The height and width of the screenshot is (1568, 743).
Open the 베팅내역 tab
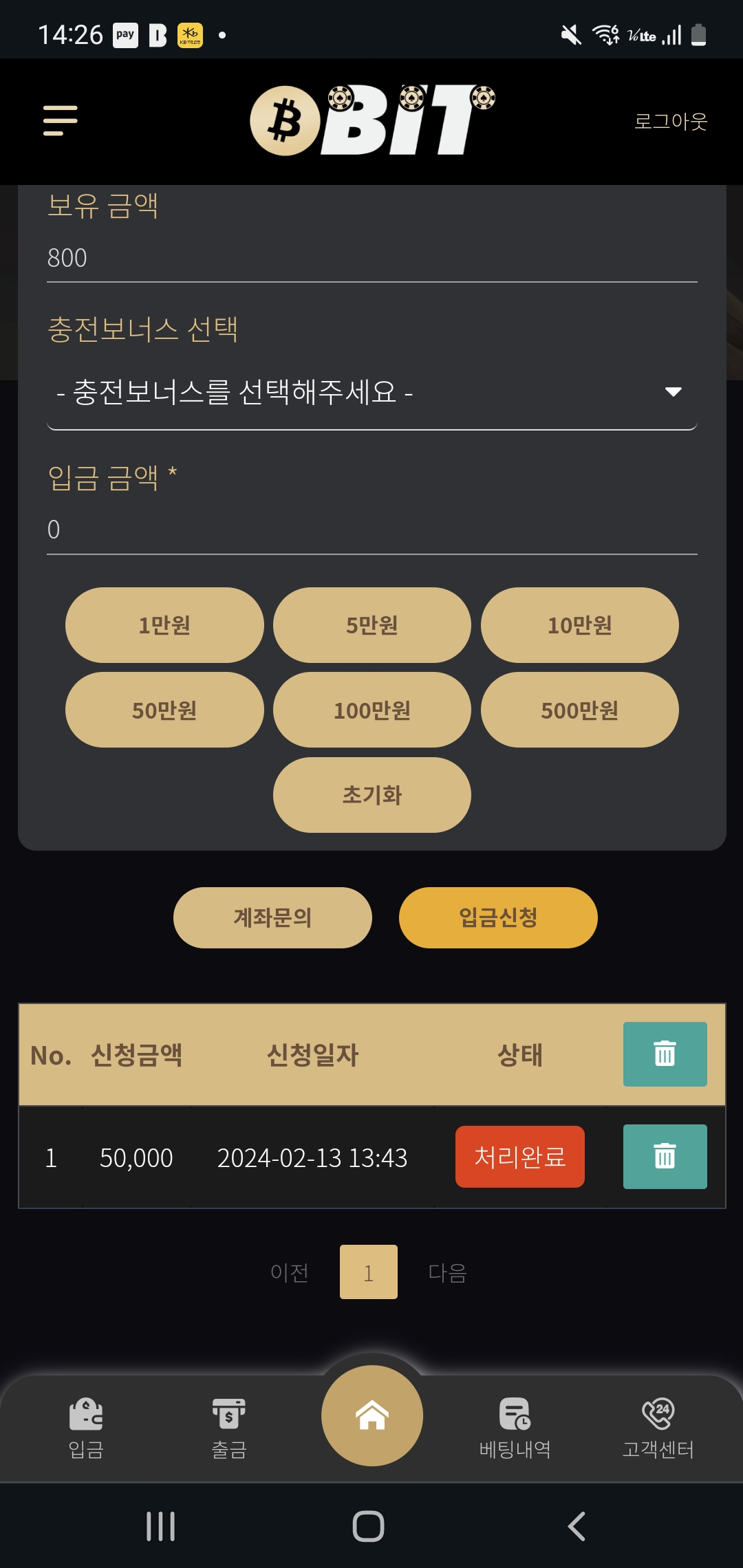515,1428
